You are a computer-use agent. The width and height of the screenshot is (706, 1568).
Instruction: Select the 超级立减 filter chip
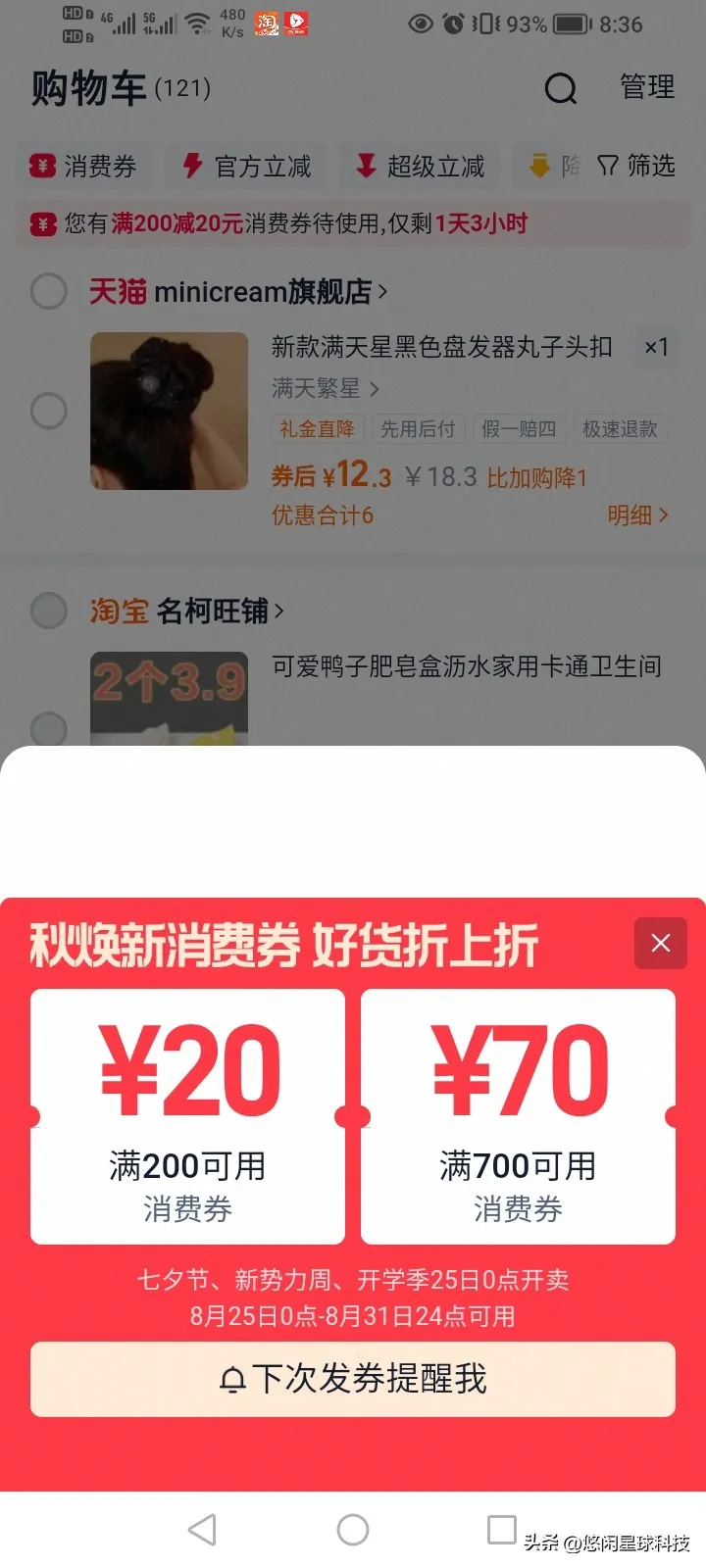tap(422, 166)
